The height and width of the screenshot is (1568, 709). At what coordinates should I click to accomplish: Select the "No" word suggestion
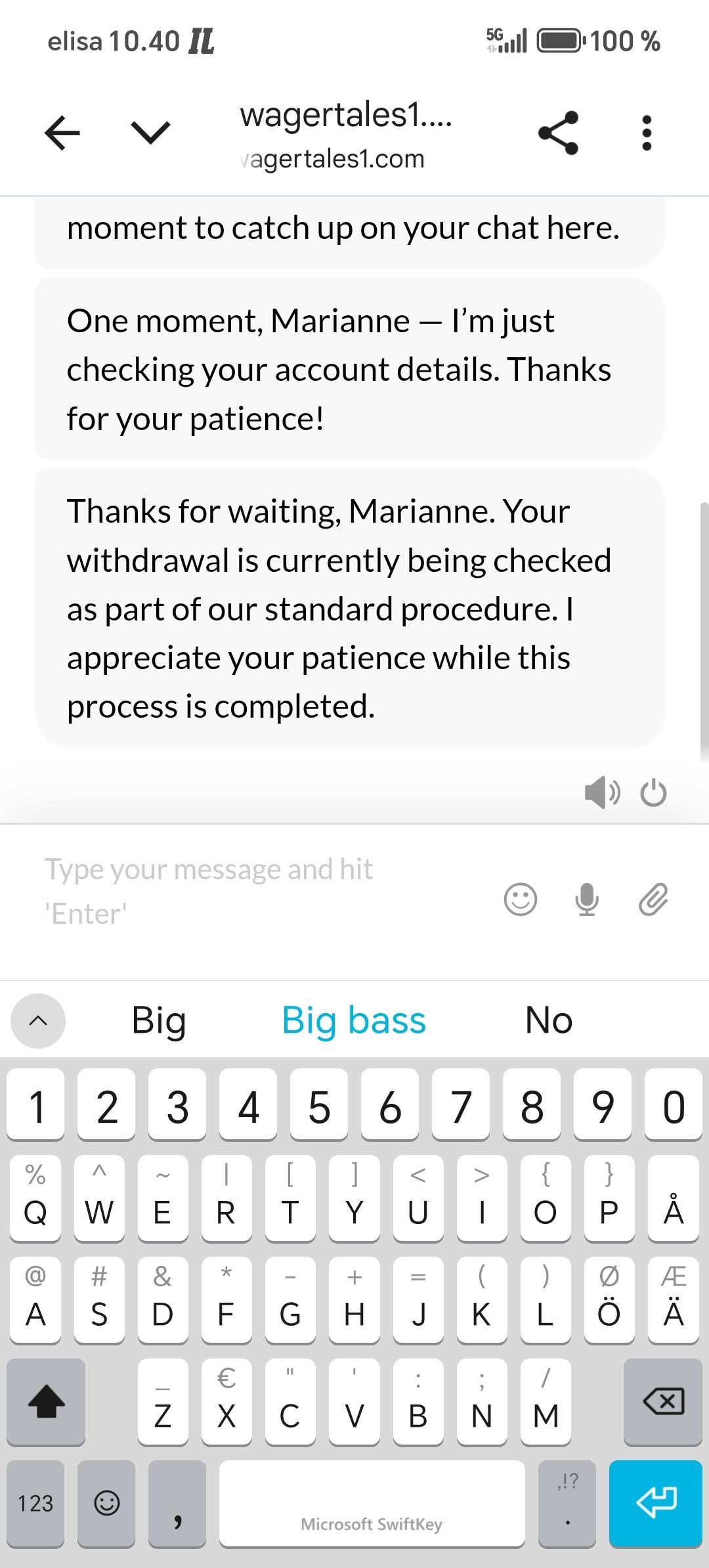[x=549, y=1020]
